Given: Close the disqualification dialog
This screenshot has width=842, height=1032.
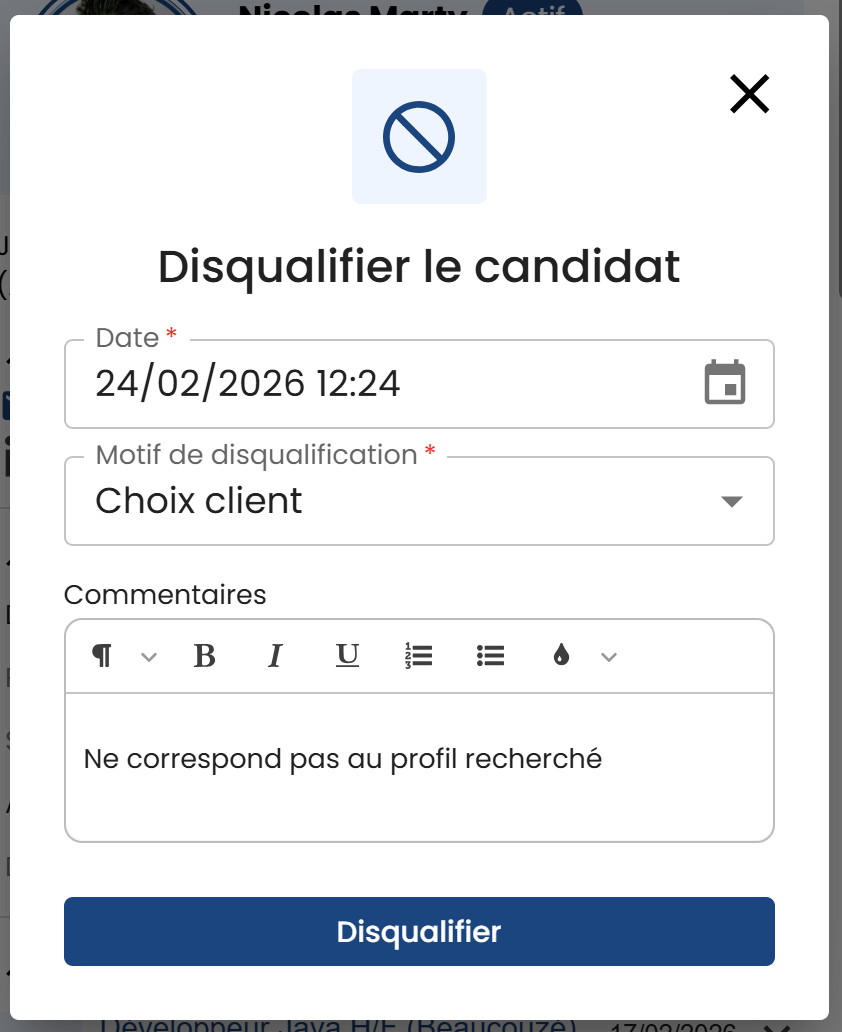Looking at the screenshot, I should (749, 94).
